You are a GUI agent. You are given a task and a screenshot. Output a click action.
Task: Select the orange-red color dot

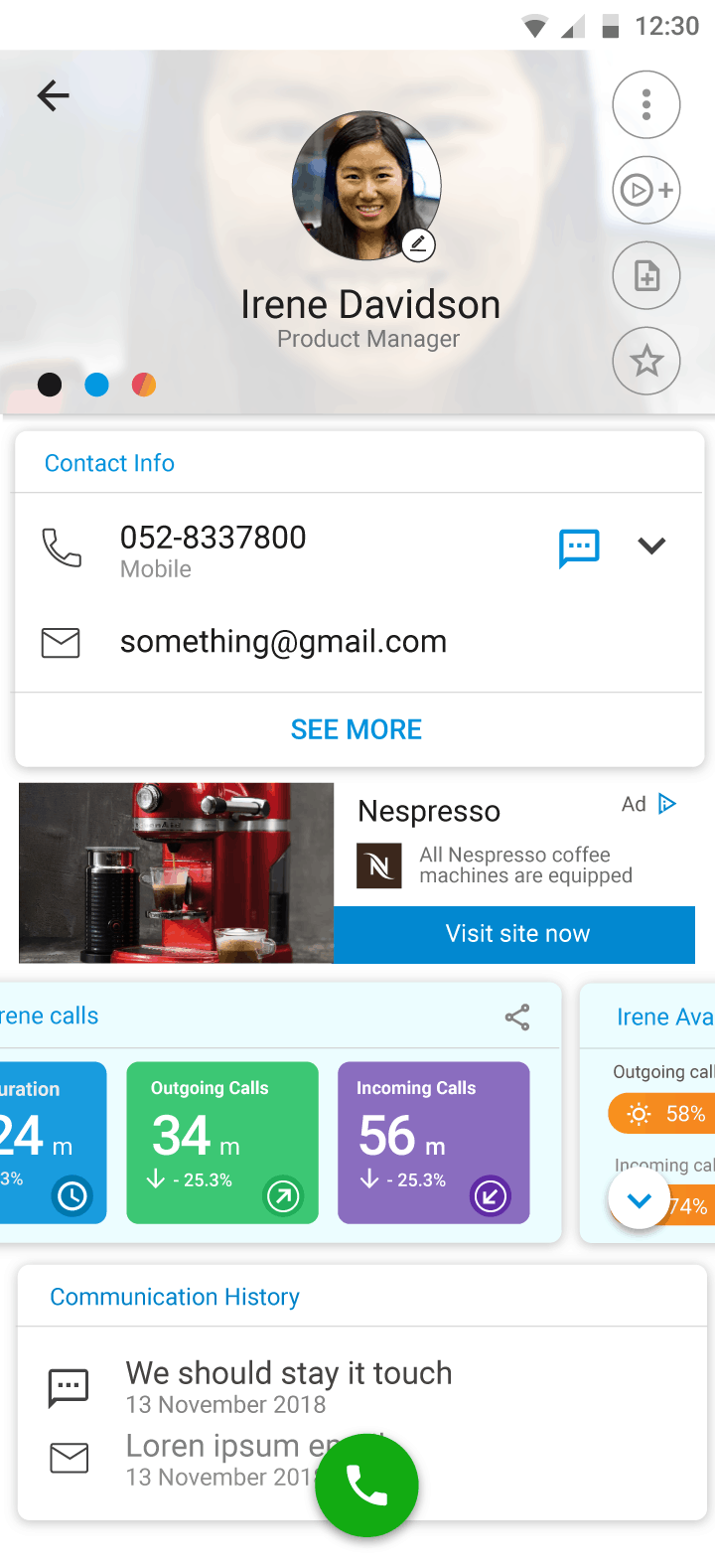pyautogui.click(x=144, y=385)
